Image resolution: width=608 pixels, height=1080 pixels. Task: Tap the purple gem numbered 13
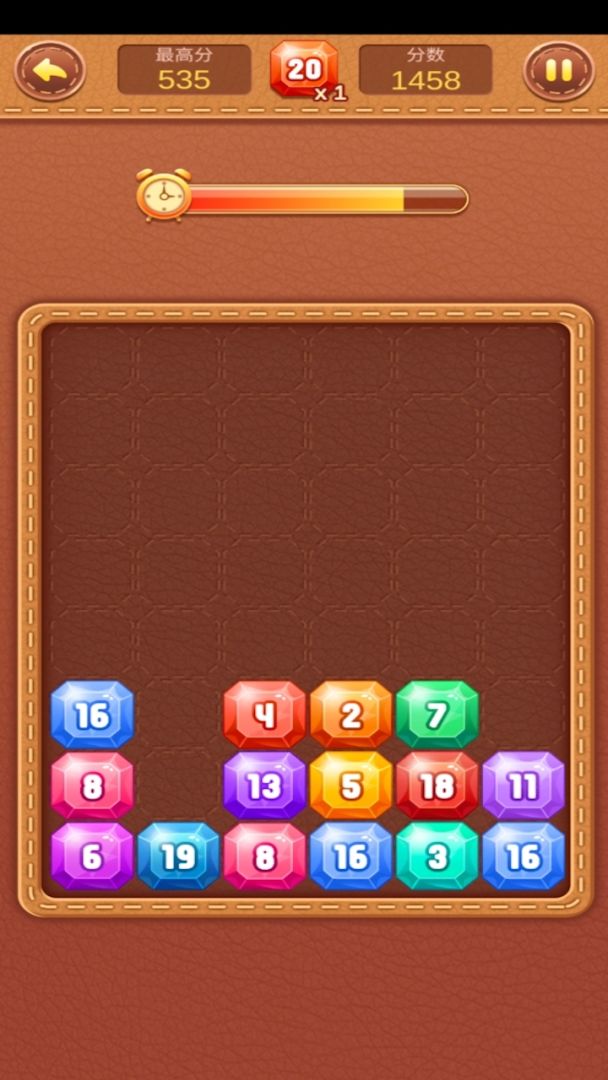pyautogui.click(x=264, y=786)
